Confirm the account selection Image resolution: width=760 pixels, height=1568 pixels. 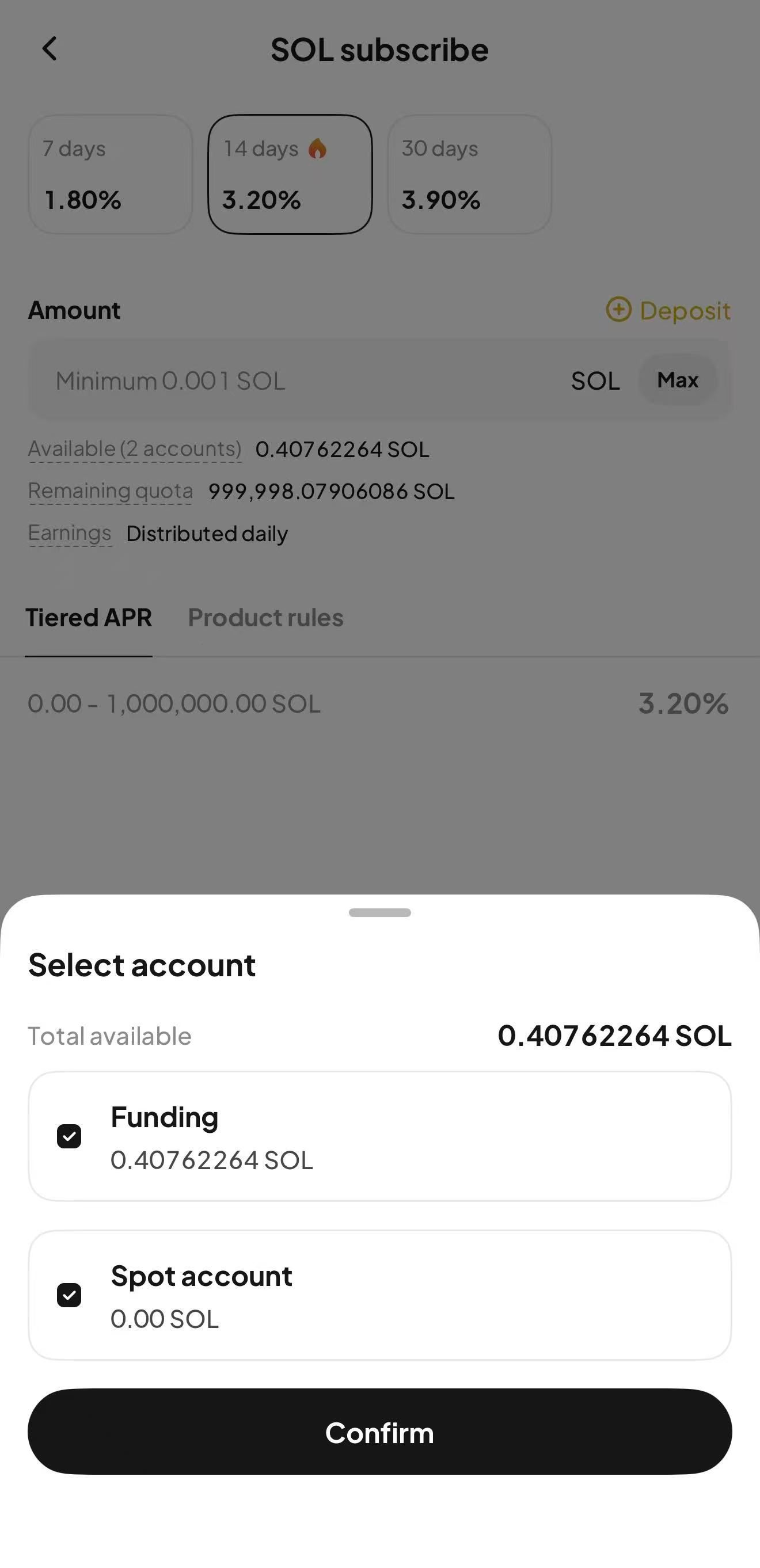379,1432
